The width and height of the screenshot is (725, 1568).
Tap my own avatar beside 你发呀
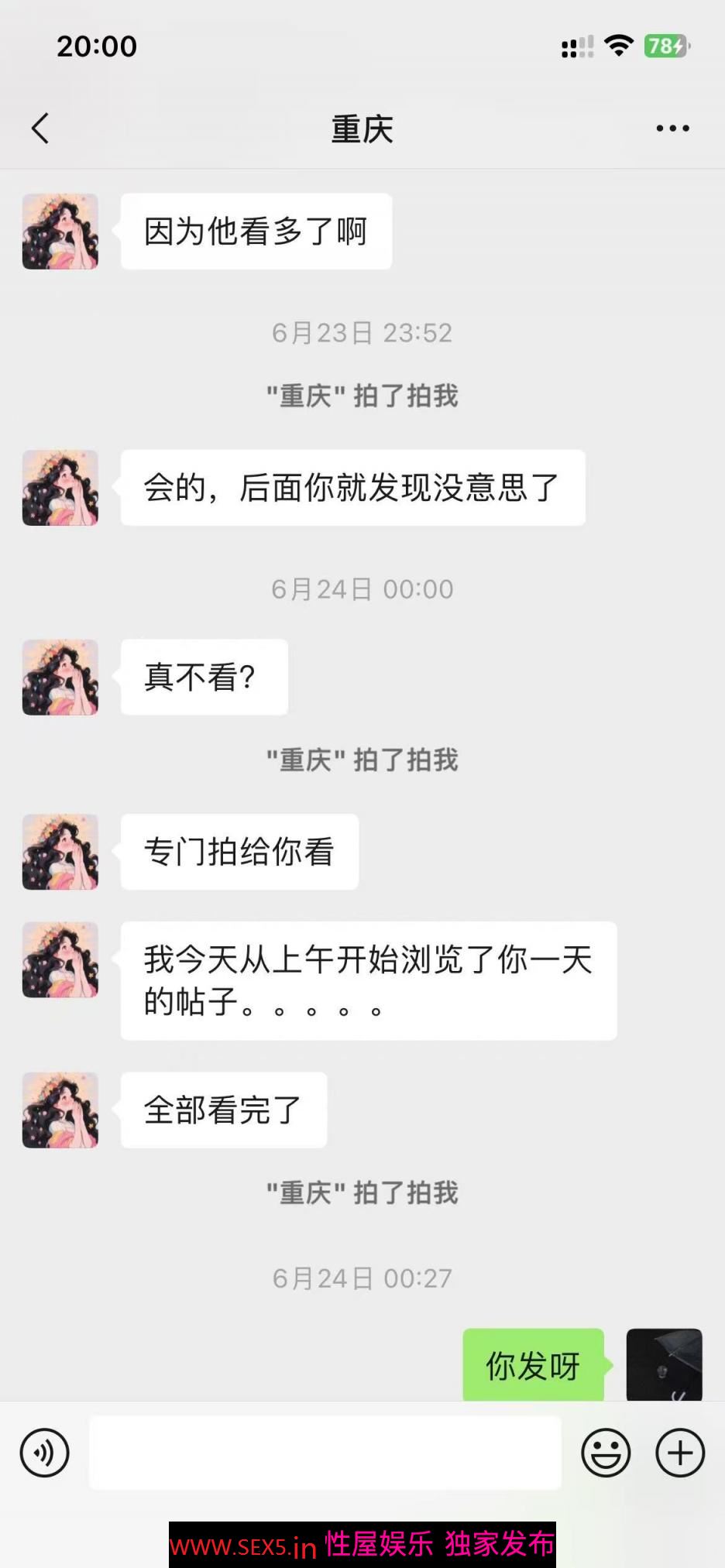click(x=664, y=1364)
